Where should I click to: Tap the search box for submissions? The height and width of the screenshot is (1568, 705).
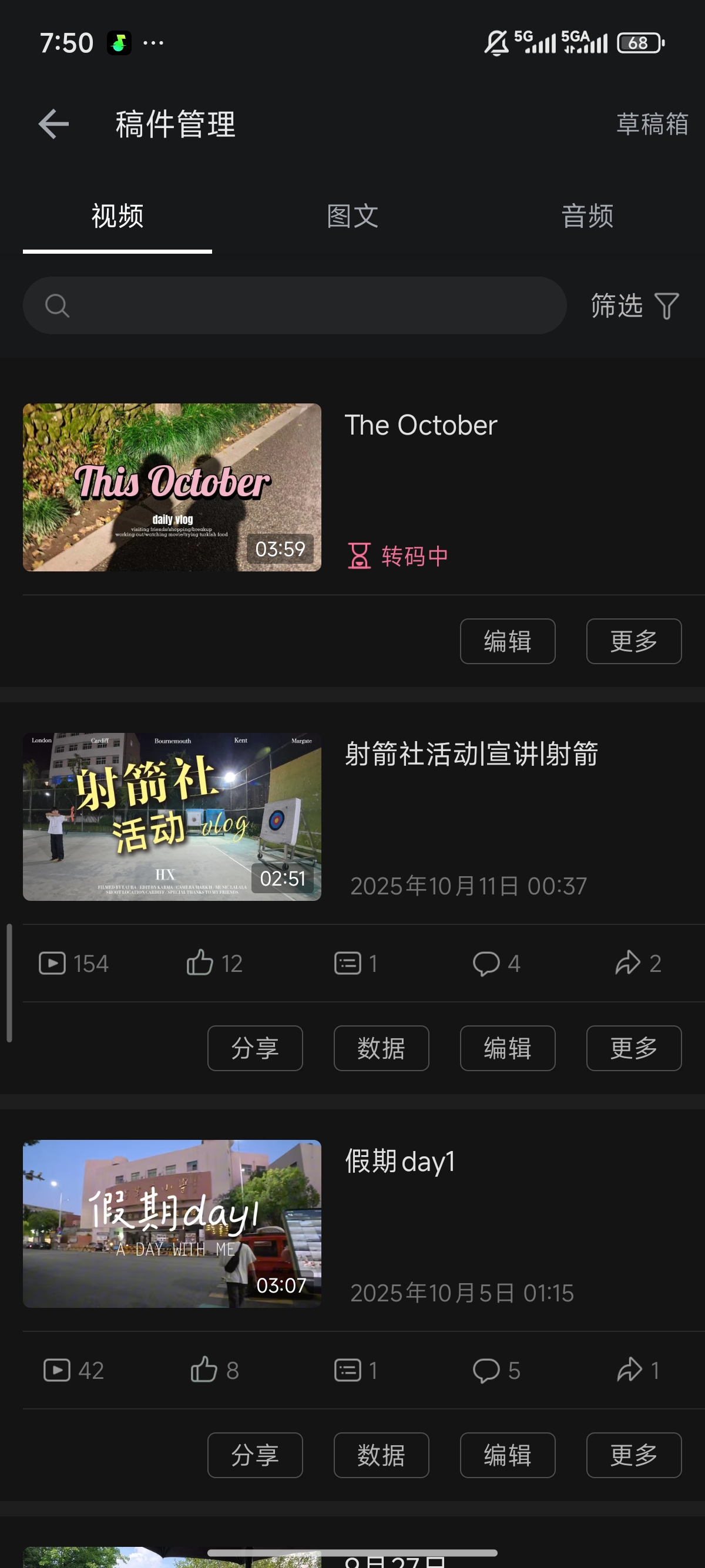(x=295, y=305)
